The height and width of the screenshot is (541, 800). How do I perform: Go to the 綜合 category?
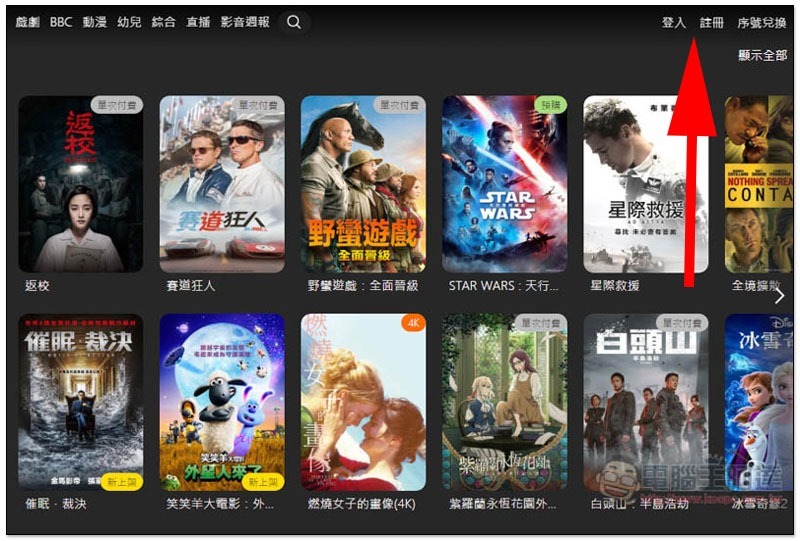(x=164, y=21)
